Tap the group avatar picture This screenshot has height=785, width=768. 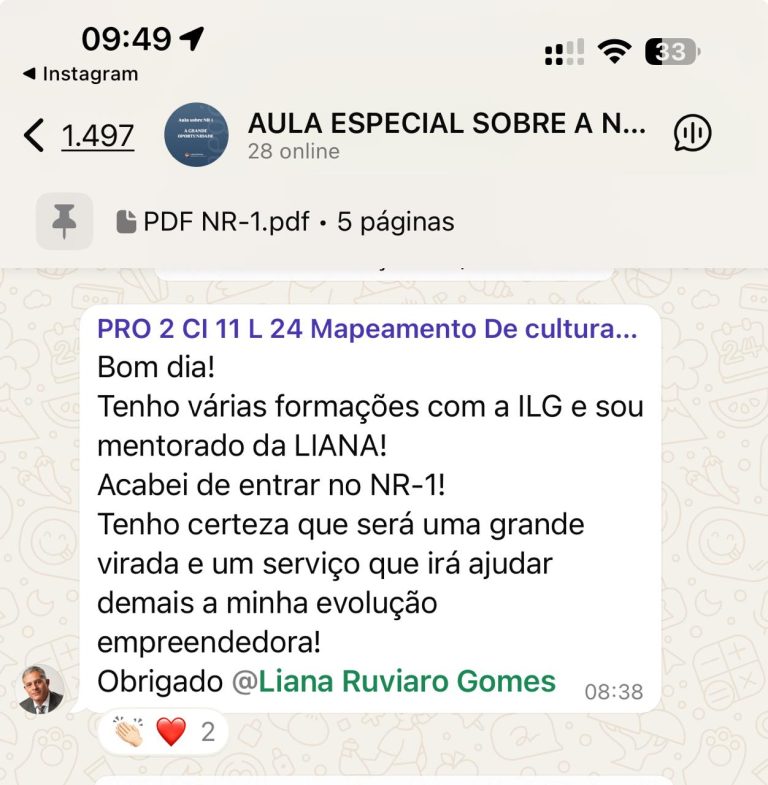click(x=196, y=134)
